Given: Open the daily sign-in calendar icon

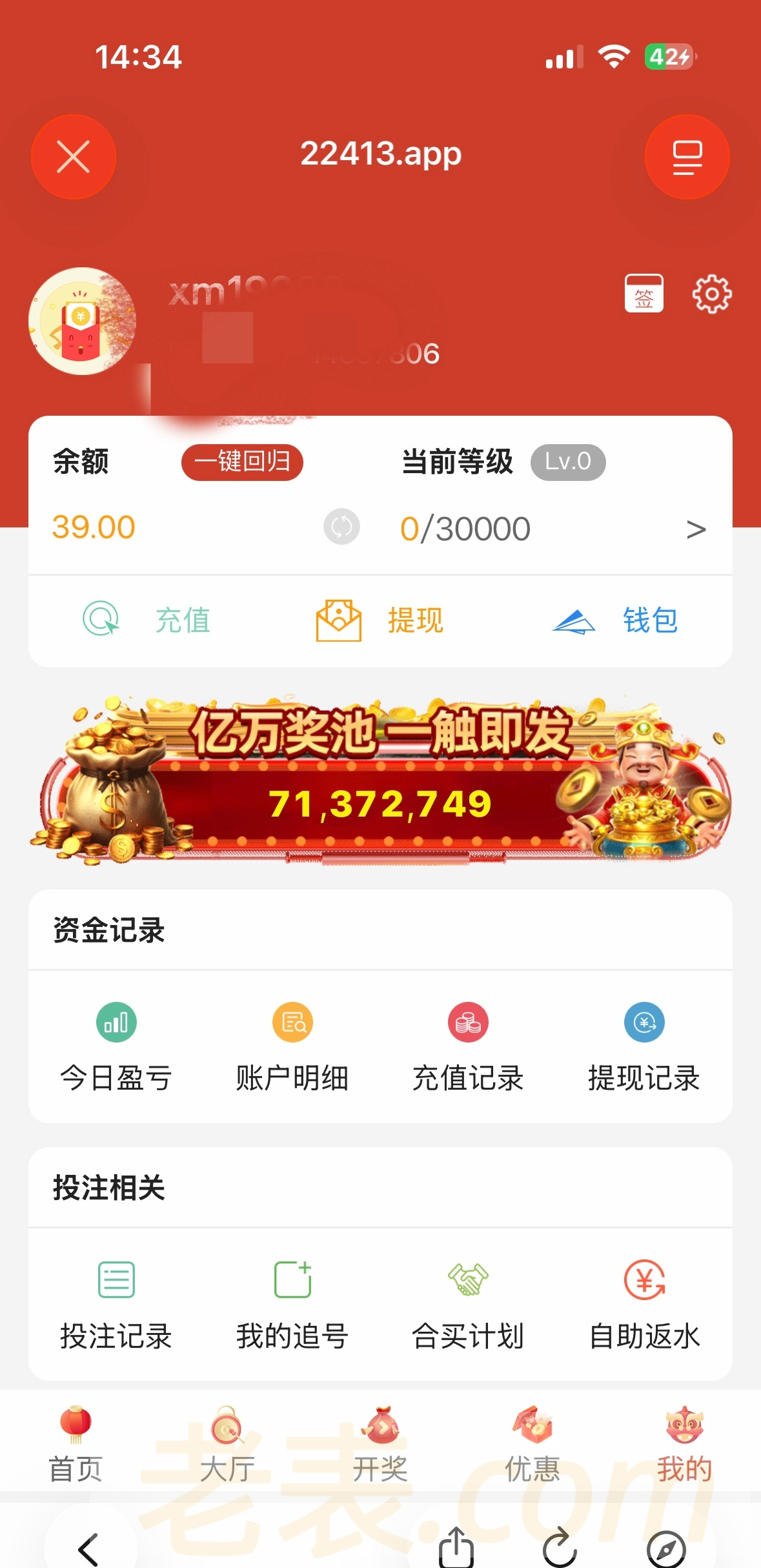Looking at the screenshot, I should coord(644,294).
